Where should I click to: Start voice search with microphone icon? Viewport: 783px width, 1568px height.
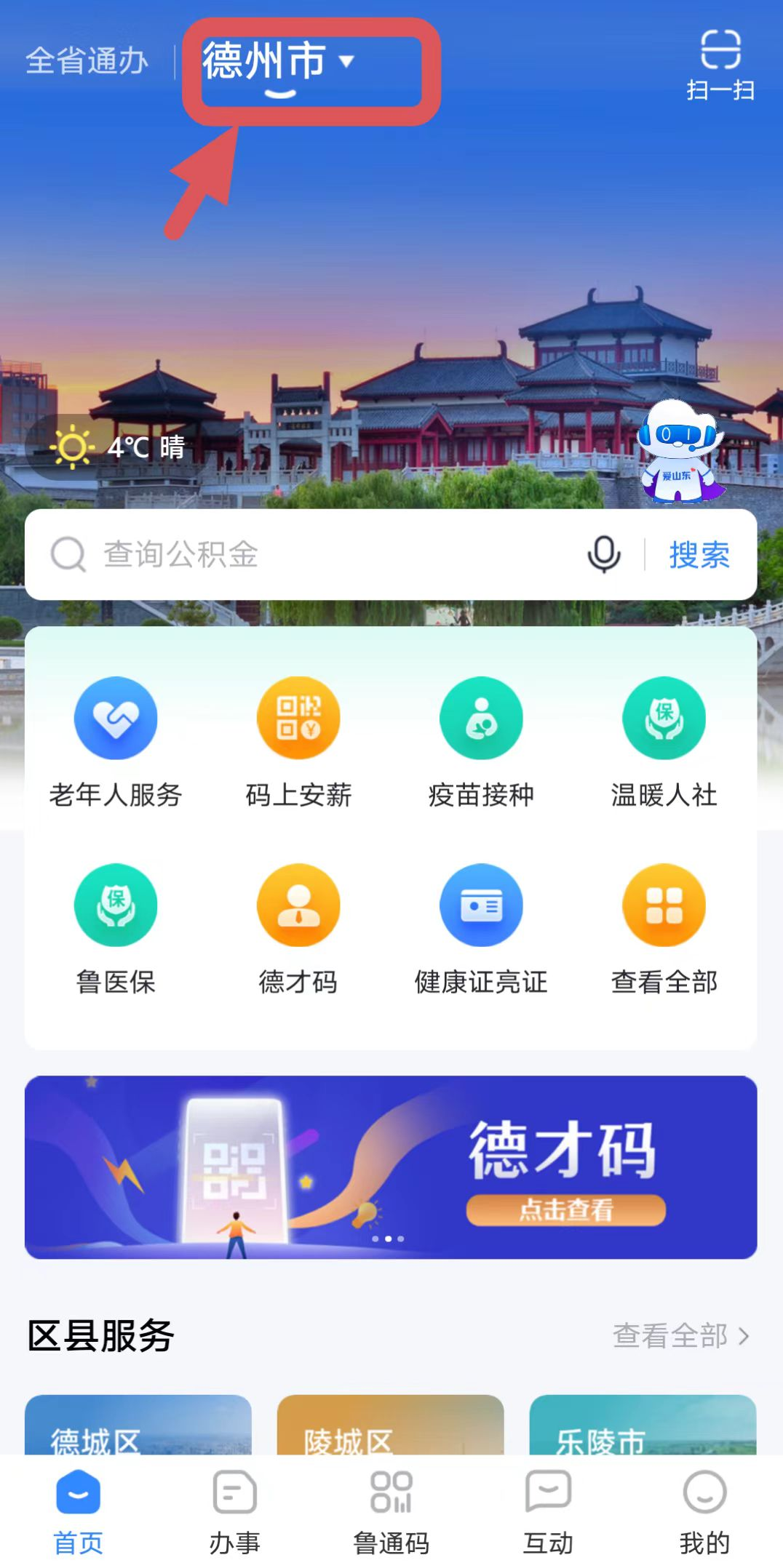point(603,554)
